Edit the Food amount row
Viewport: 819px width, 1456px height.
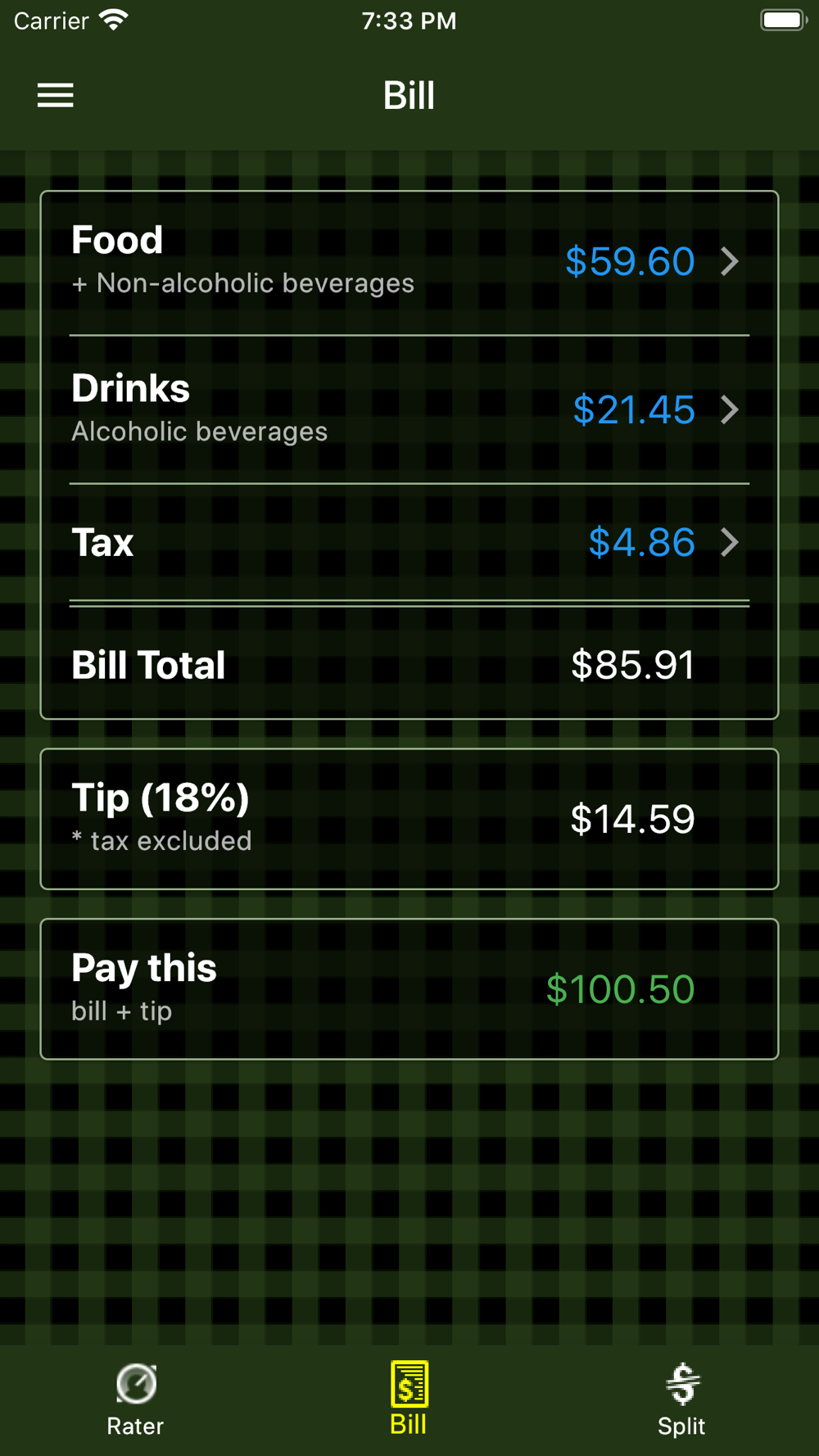click(409, 262)
